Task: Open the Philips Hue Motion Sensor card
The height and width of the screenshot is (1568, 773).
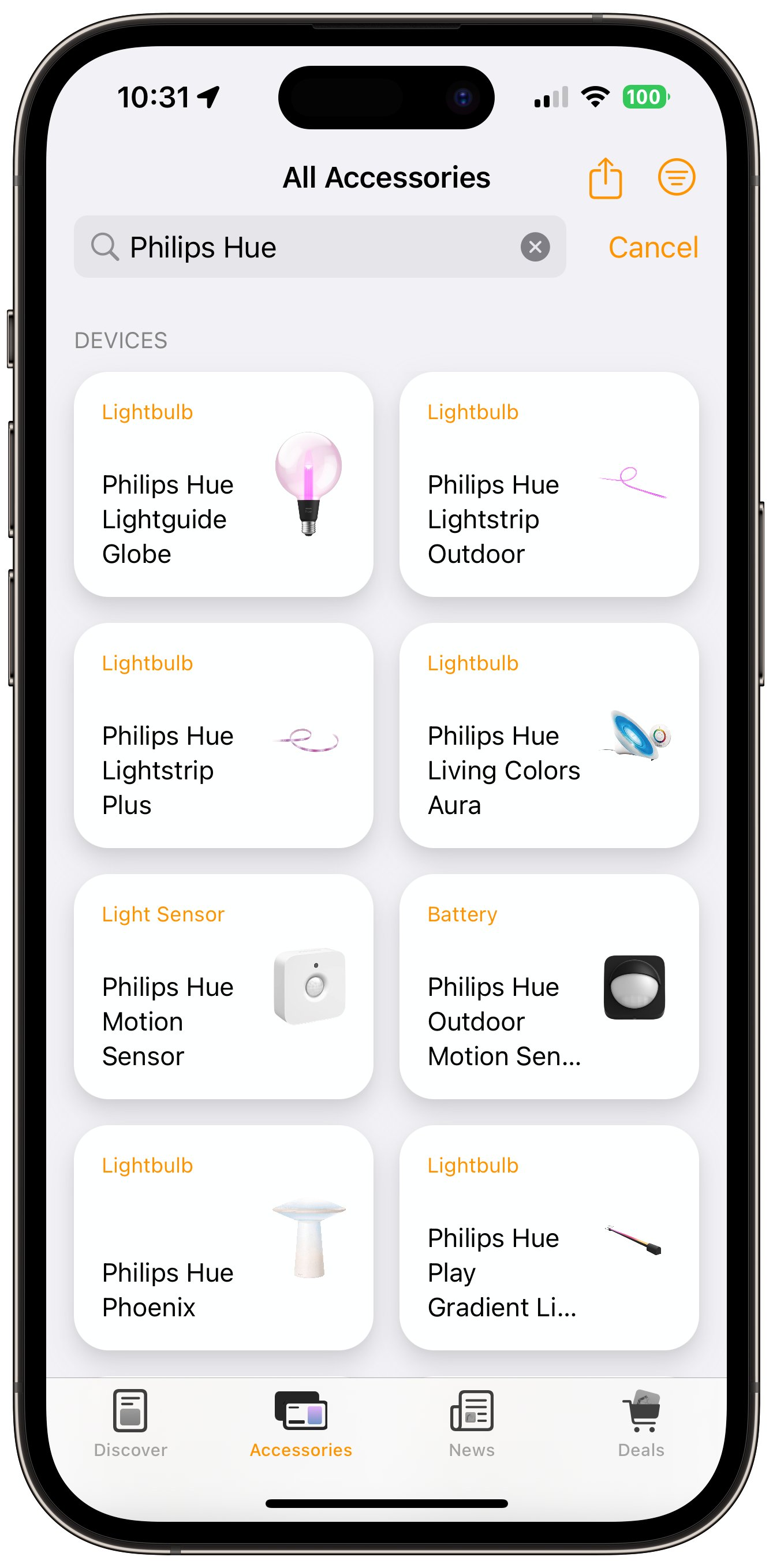Action: 223,986
